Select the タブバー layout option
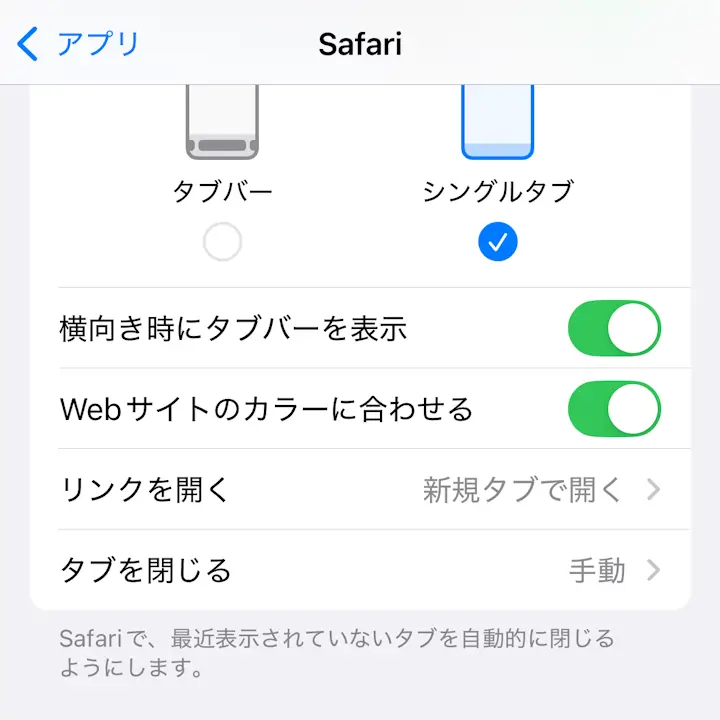Viewport: 720px width, 720px height. tap(222, 241)
